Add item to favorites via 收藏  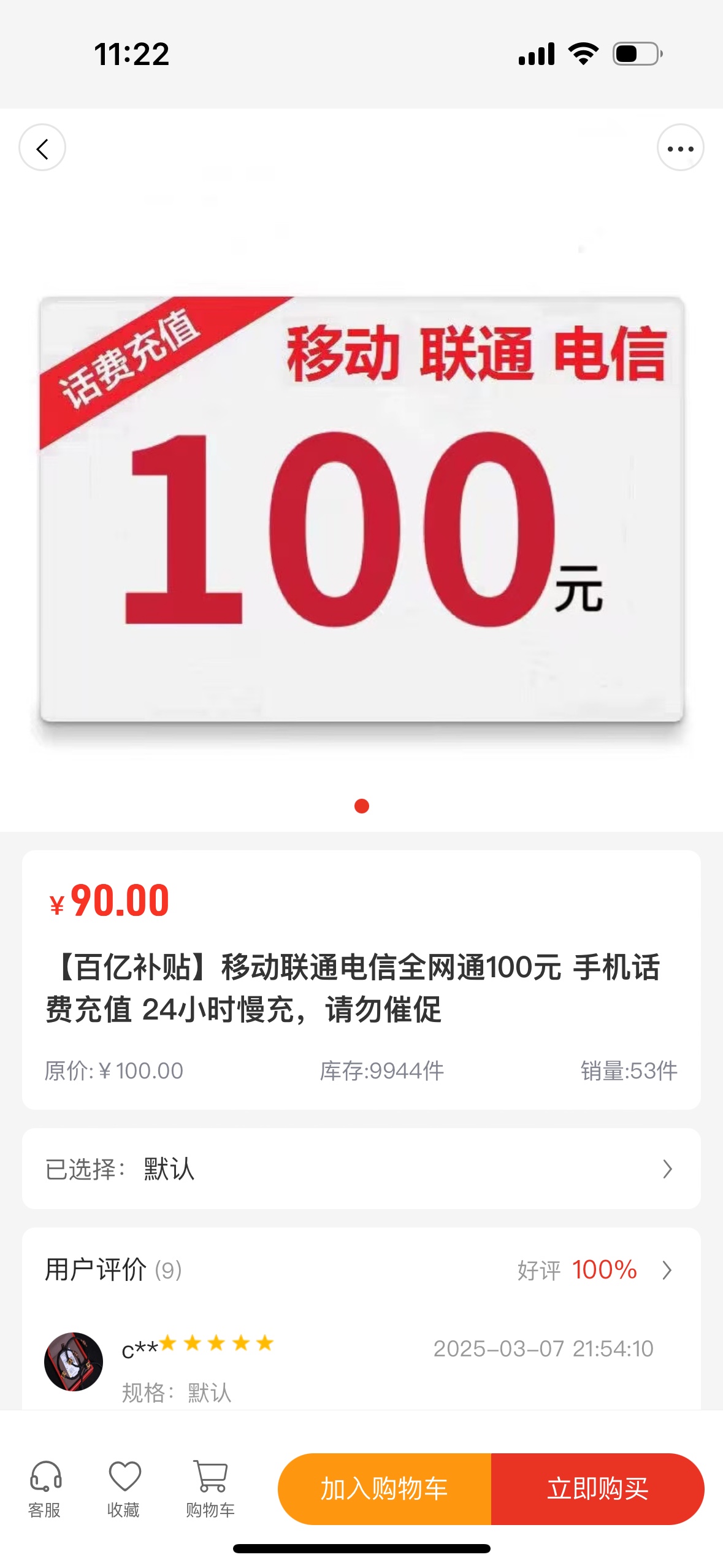[x=124, y=1489]
